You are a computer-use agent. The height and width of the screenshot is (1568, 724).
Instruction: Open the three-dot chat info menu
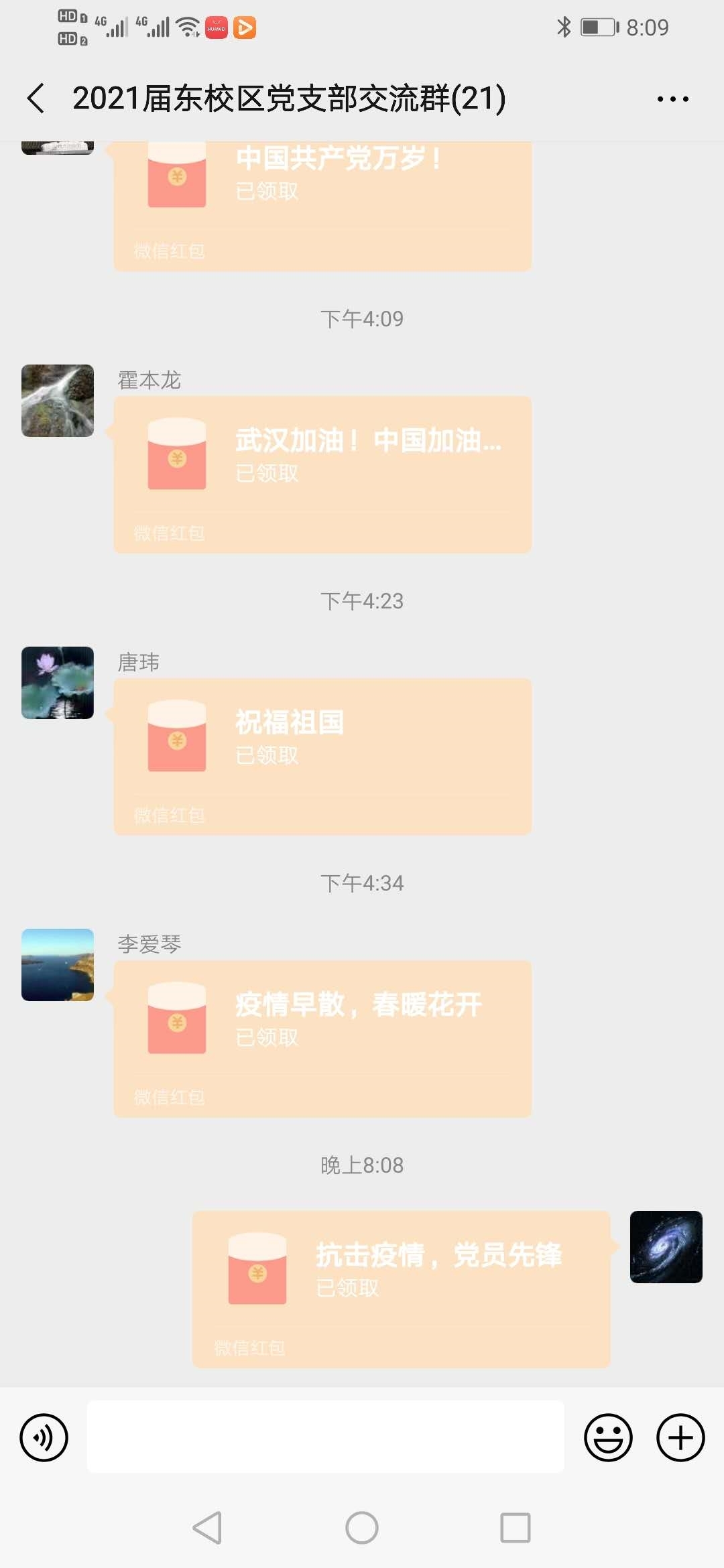click(672, 99)
